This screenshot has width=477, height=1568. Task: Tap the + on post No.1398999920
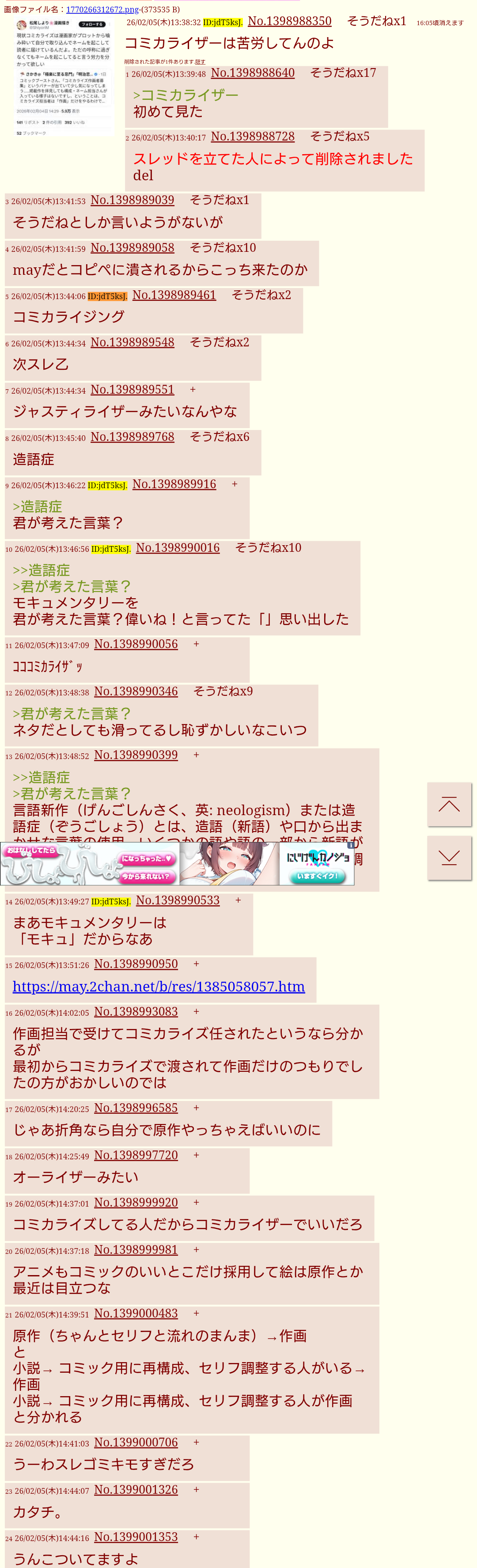tap(197, 1202)
